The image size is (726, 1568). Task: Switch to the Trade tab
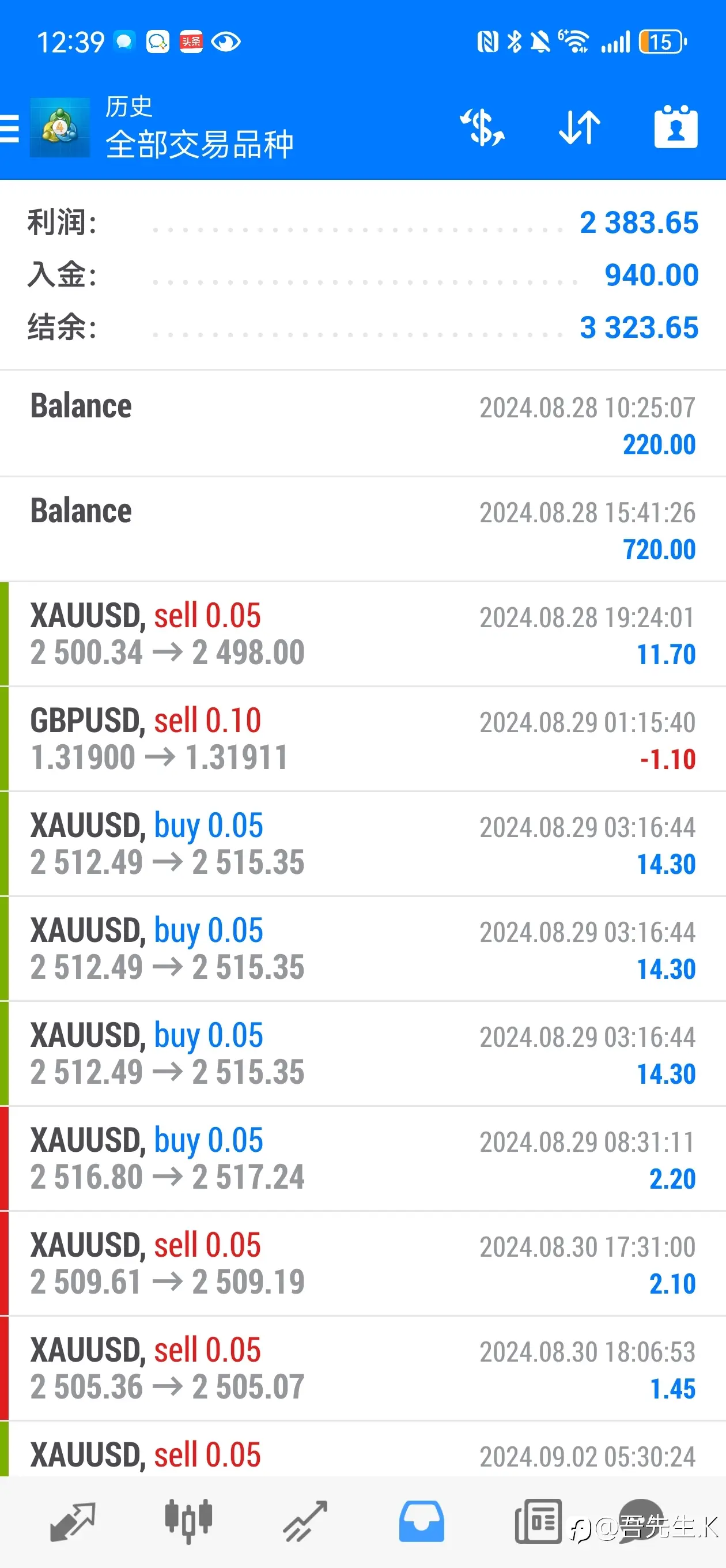pos(305,1521)
